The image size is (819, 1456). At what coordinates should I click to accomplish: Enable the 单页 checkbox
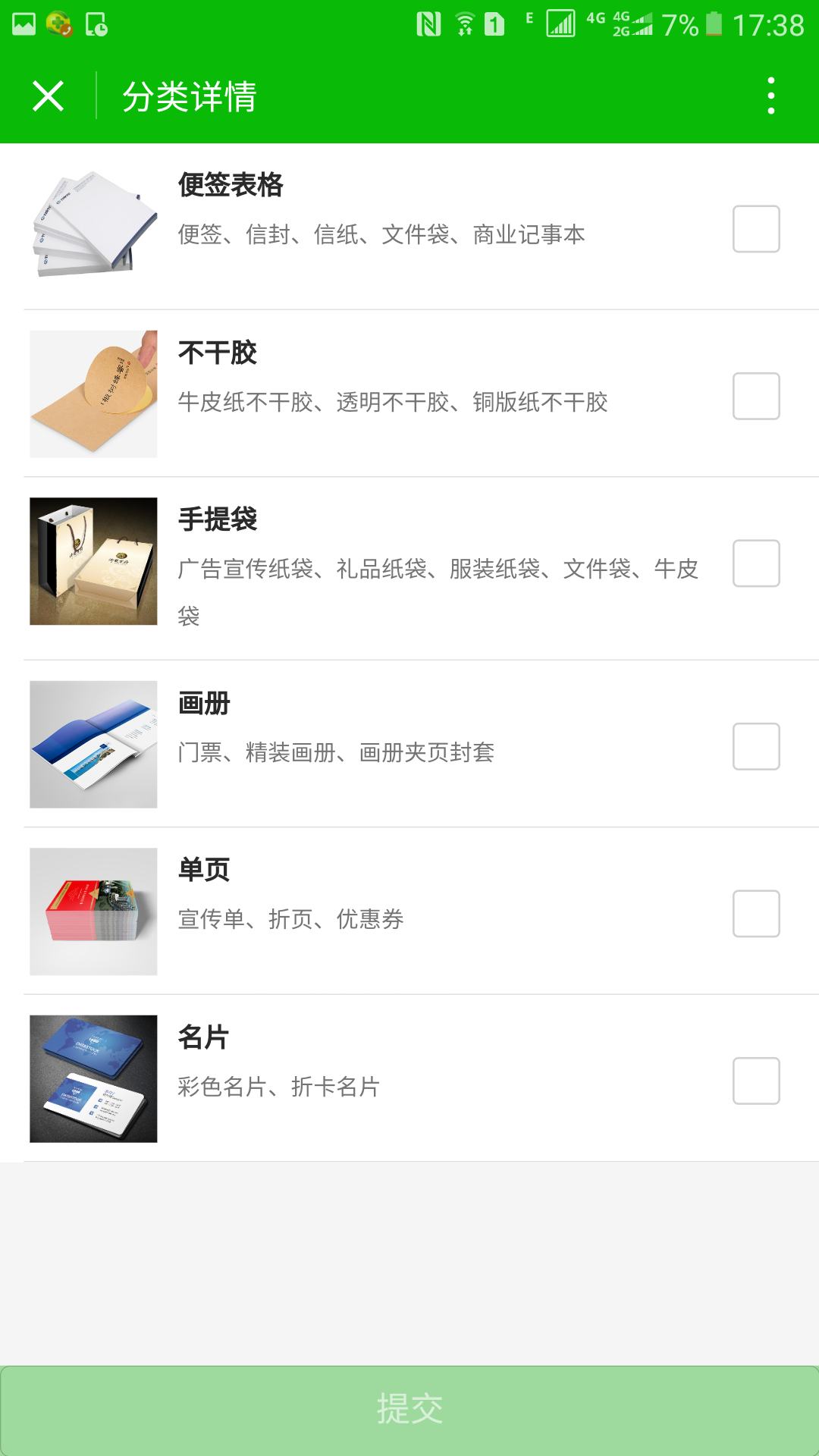coord(756,914)
